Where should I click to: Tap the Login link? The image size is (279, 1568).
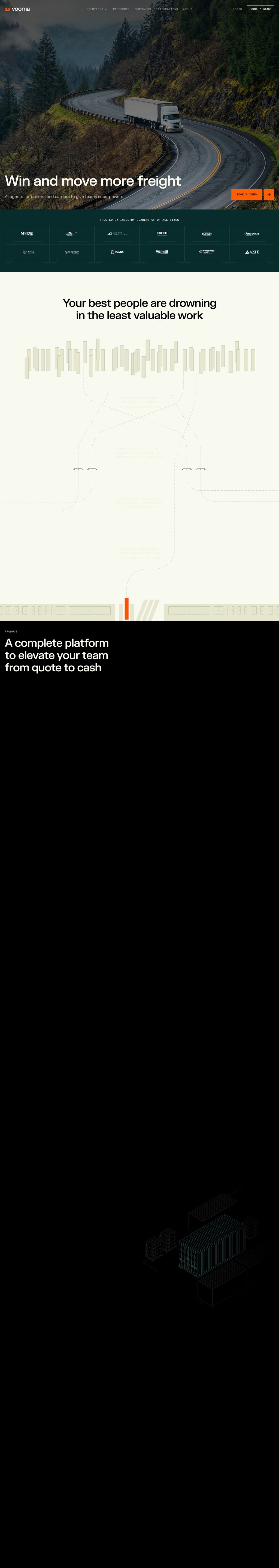pos(237,9)
